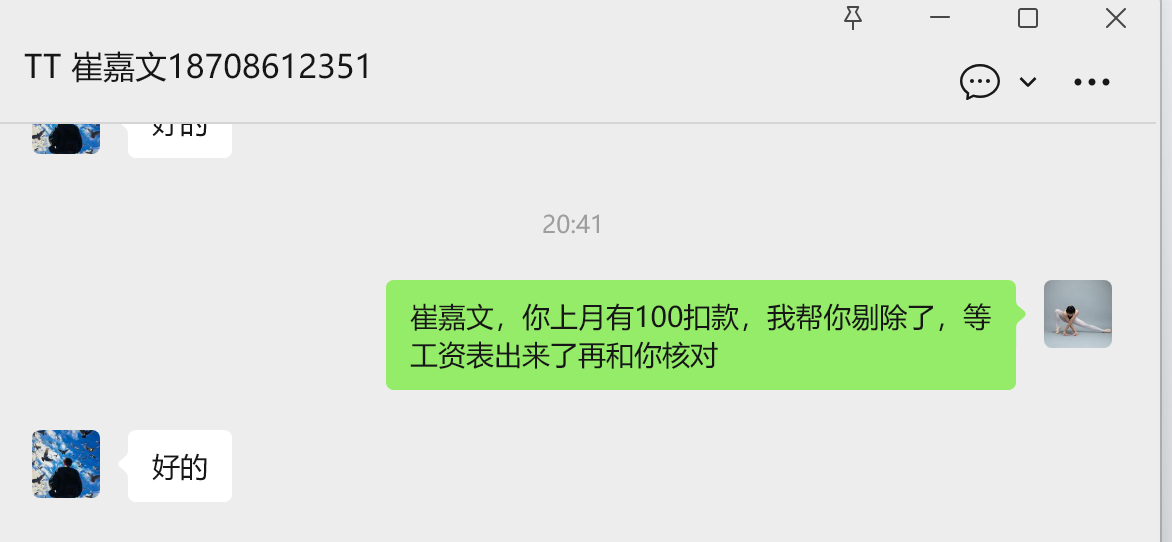Open the speech bubble chat icon
The width and height of the screenshot is (1172, 542).
tap(980, 82)
